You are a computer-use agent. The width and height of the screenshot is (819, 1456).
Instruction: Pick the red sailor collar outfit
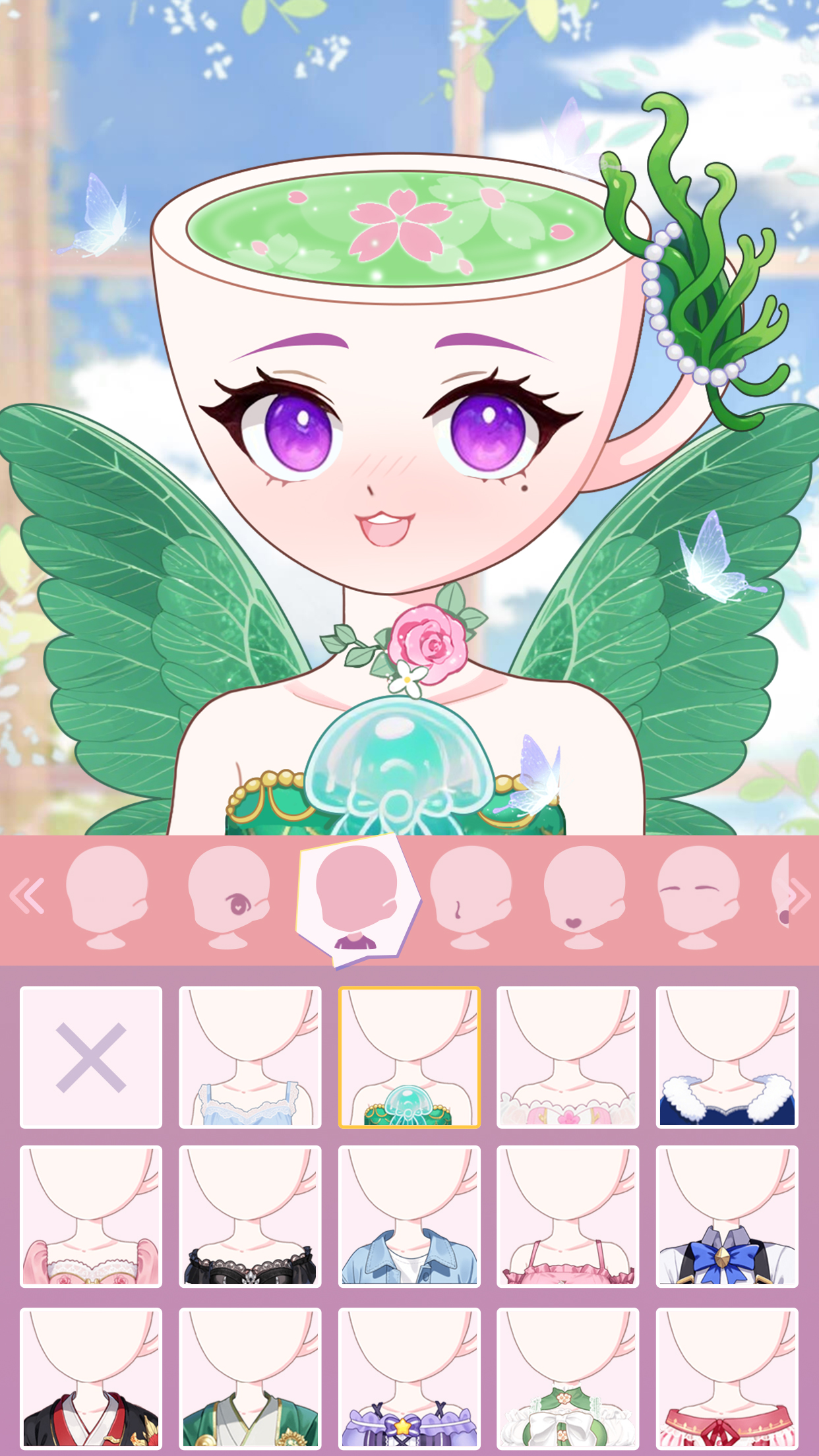[x=727, y=1378]
